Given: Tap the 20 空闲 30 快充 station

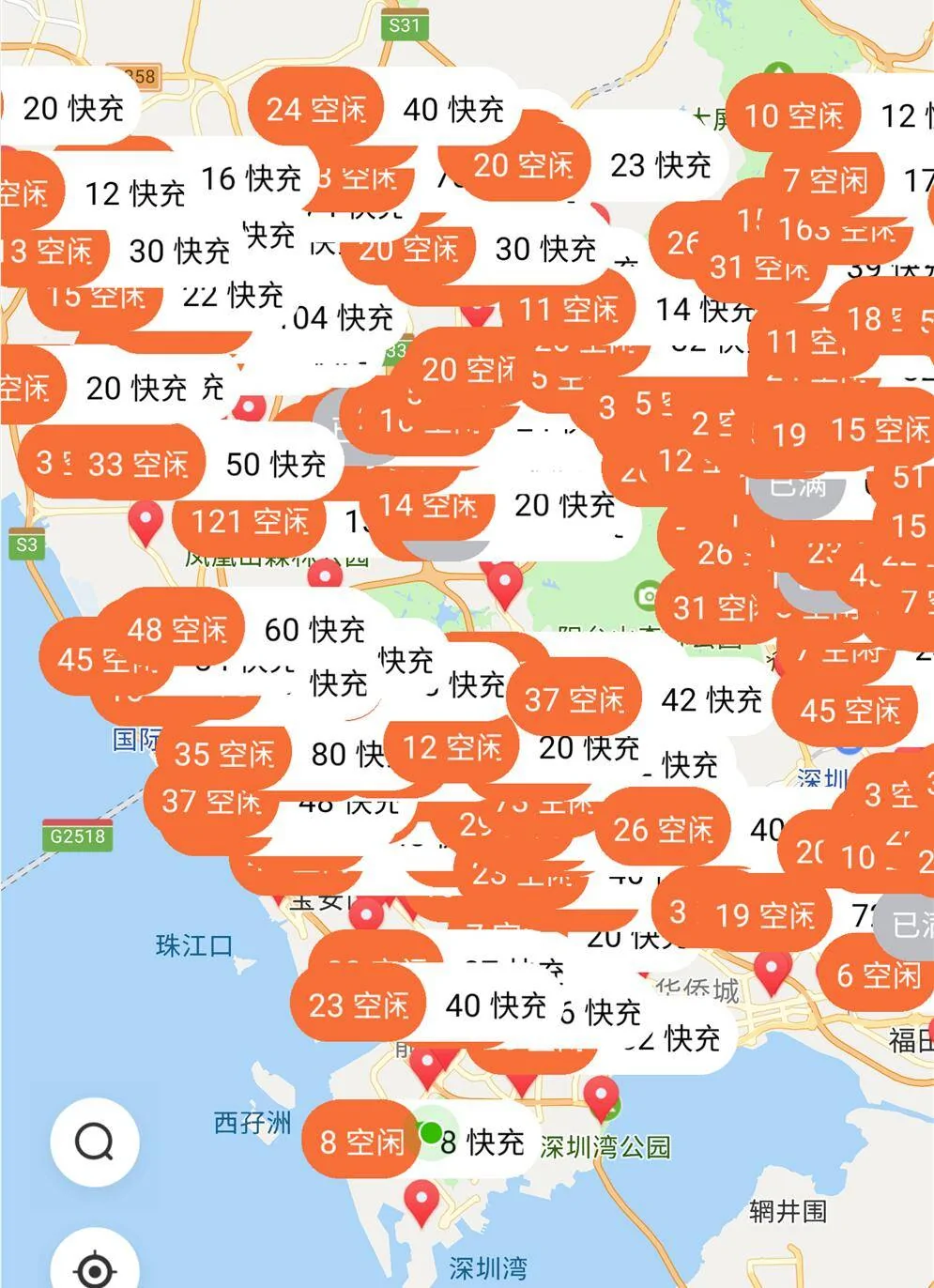Looking at the screenshot, I should coord(479,249).
